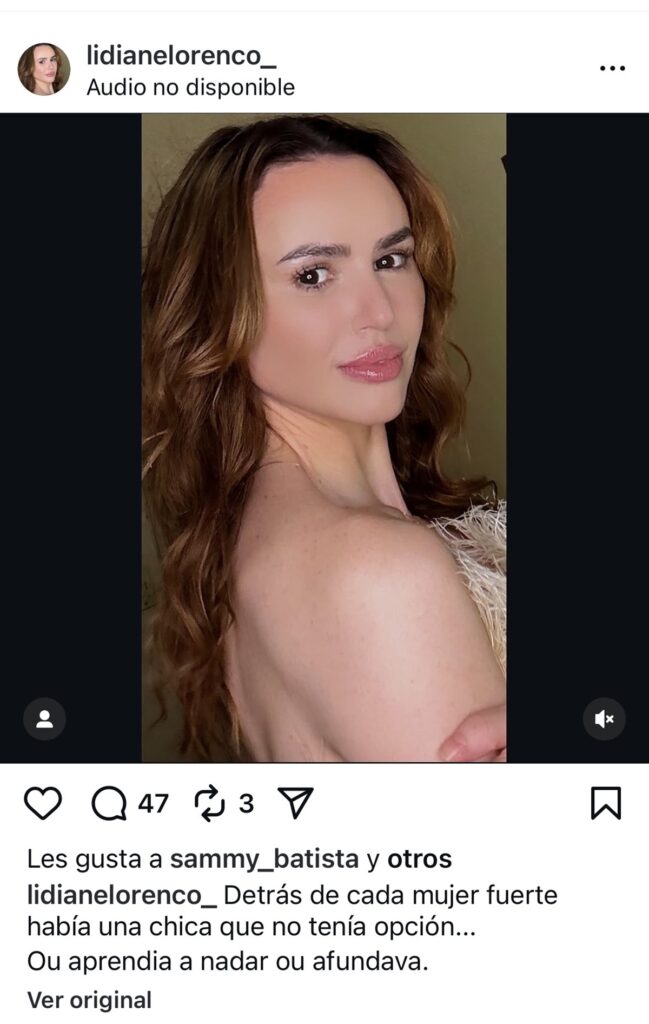View others who liked the post
This screenshot has height=1024, width=649.
[419, 859]
